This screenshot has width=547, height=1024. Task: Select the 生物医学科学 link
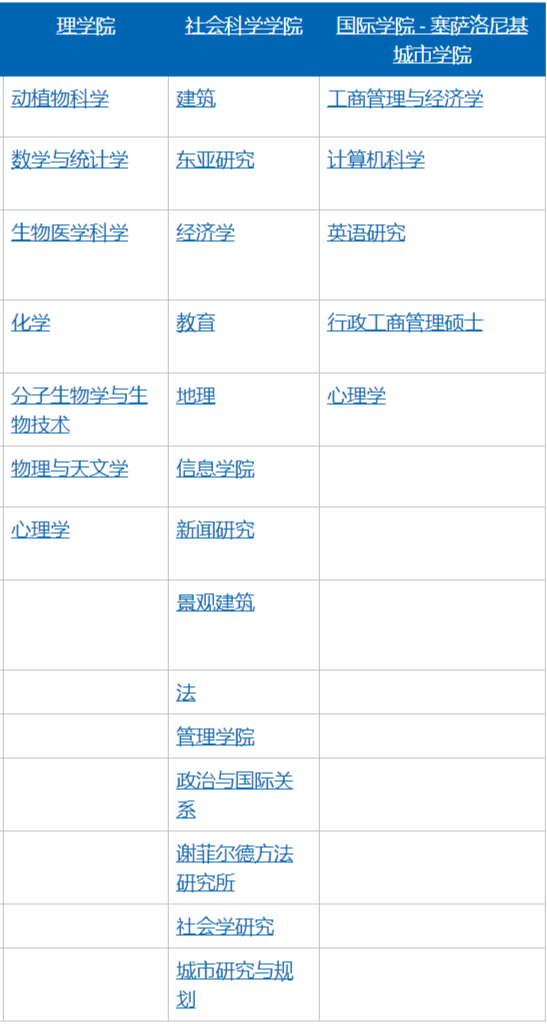click(69, 232)
